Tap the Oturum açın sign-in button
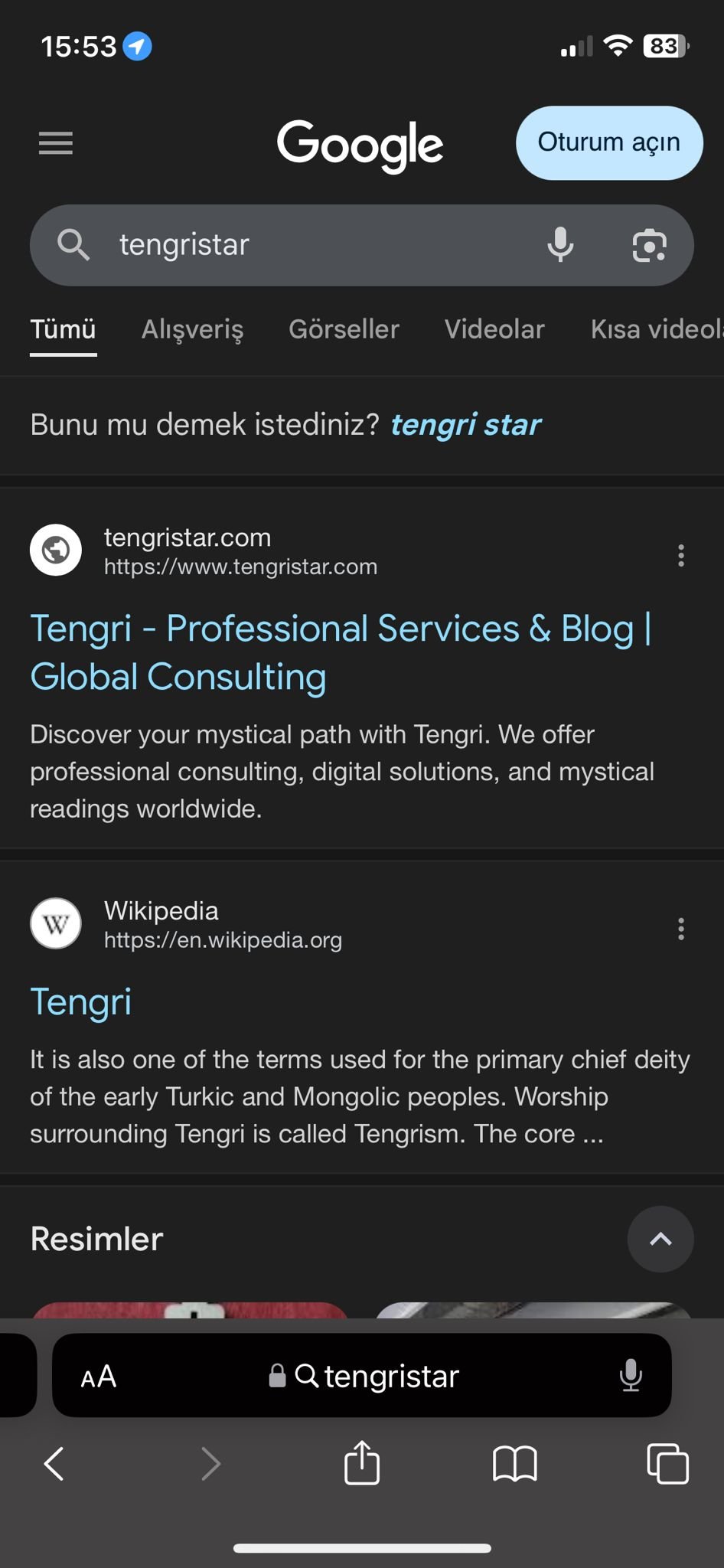Viewport: 724px width, 1568px height. [x=608, y=143]
